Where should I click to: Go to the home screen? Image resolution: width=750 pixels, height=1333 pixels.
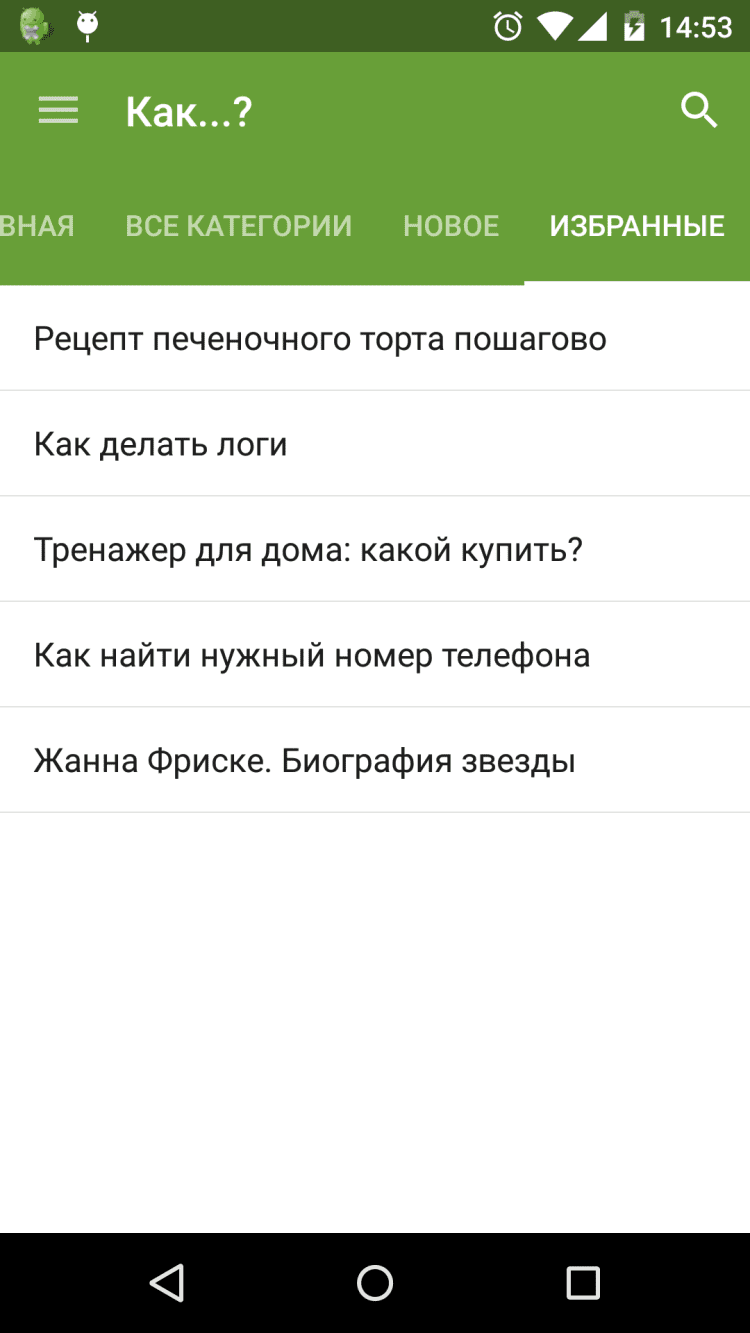375,1282
